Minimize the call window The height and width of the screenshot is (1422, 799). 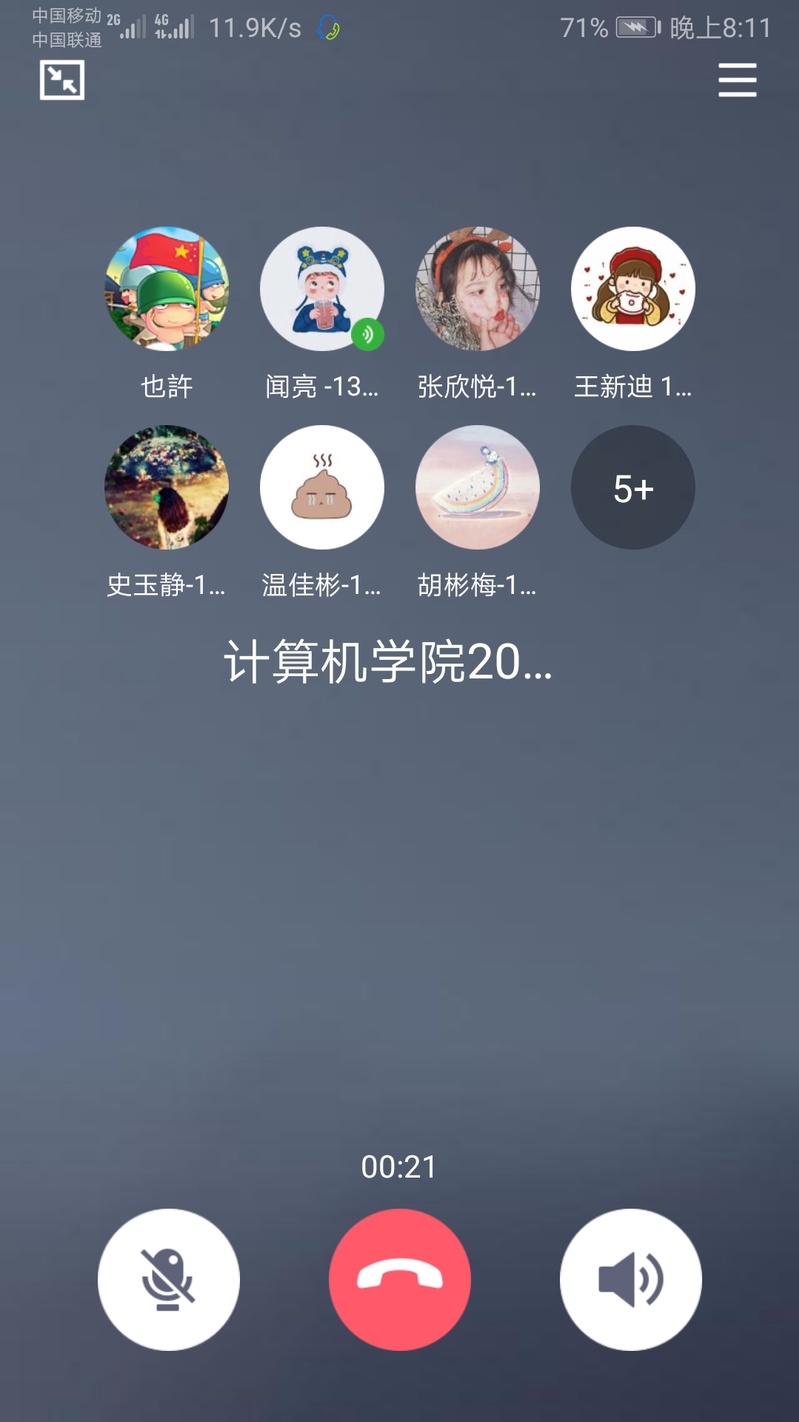coord(62,80)
